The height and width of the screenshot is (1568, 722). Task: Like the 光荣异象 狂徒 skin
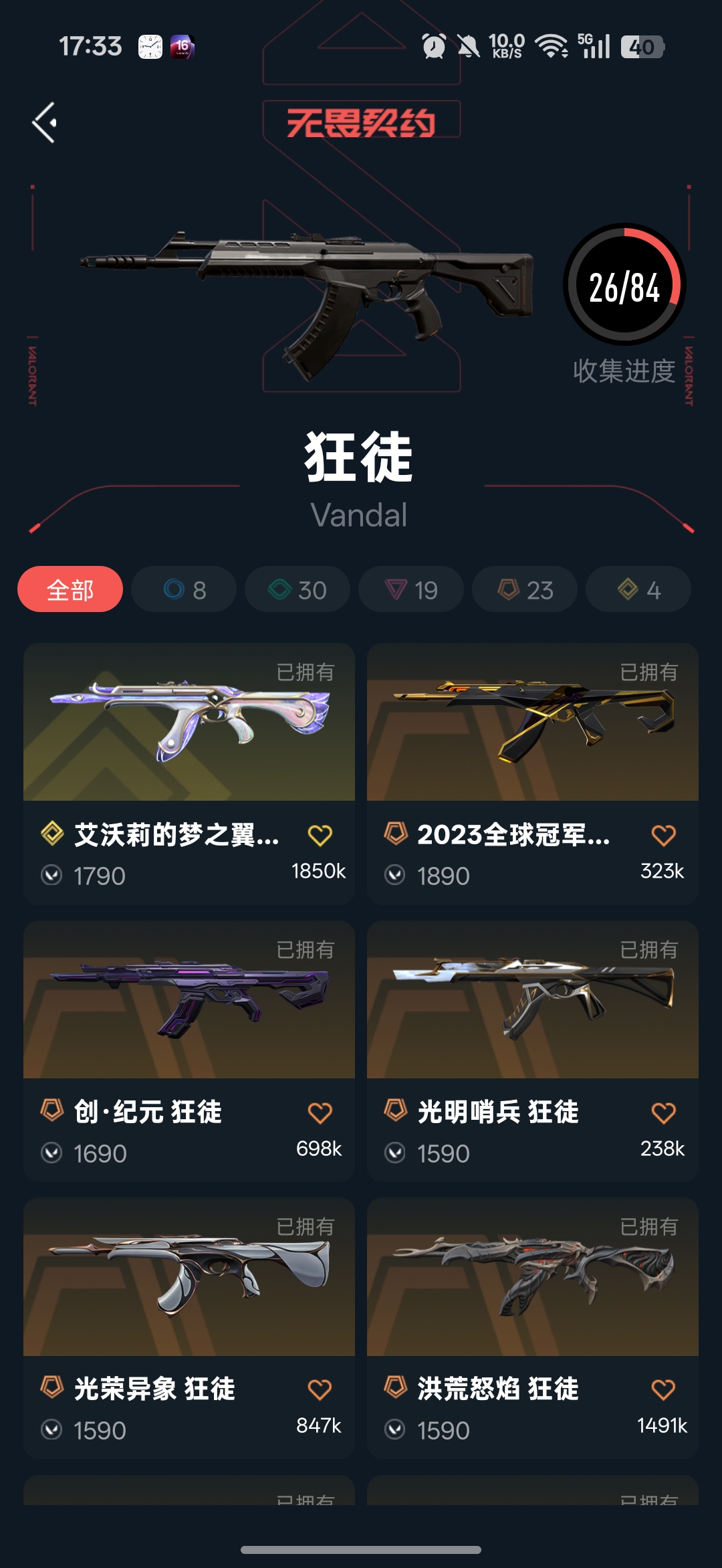(x=320, y=1389)
